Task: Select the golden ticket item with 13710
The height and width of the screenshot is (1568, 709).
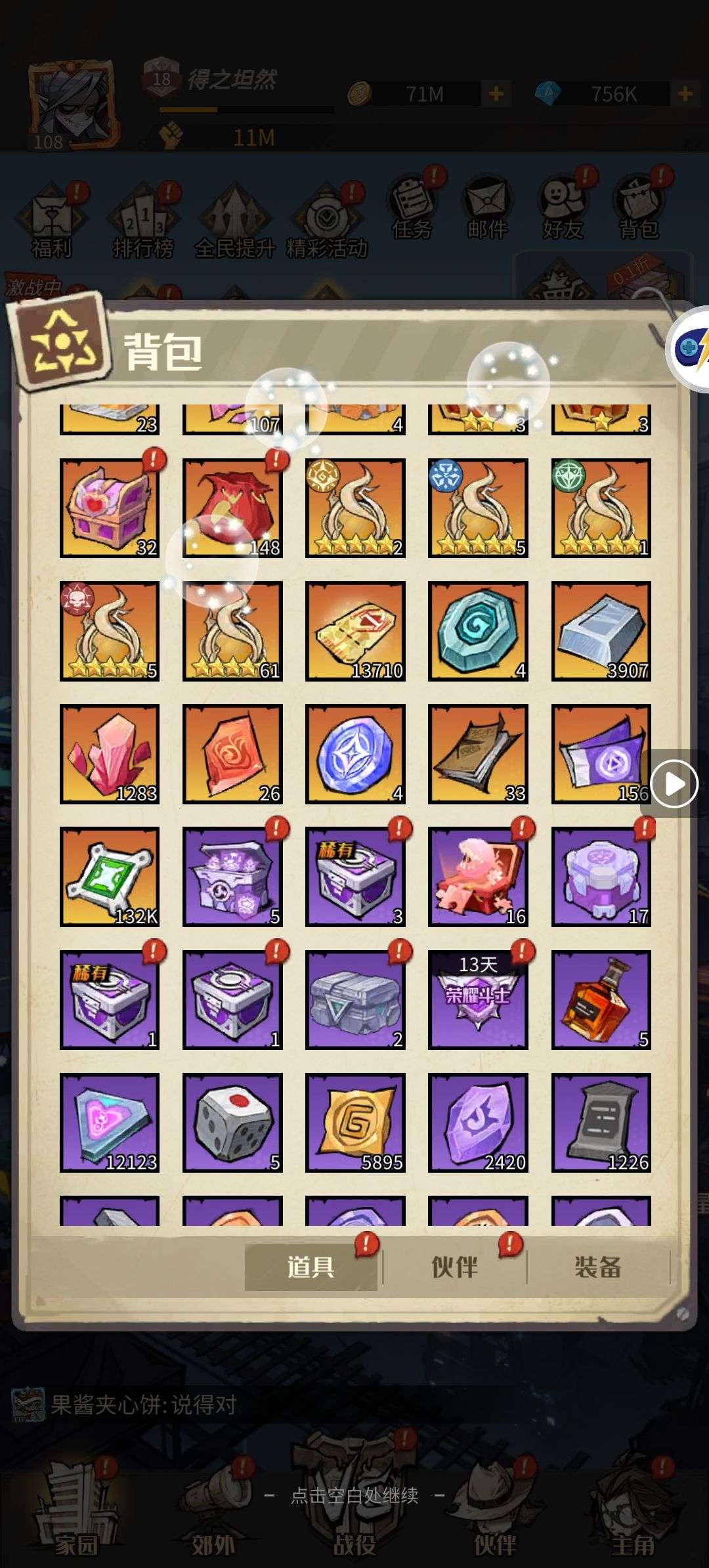Action: pos(355,630)
